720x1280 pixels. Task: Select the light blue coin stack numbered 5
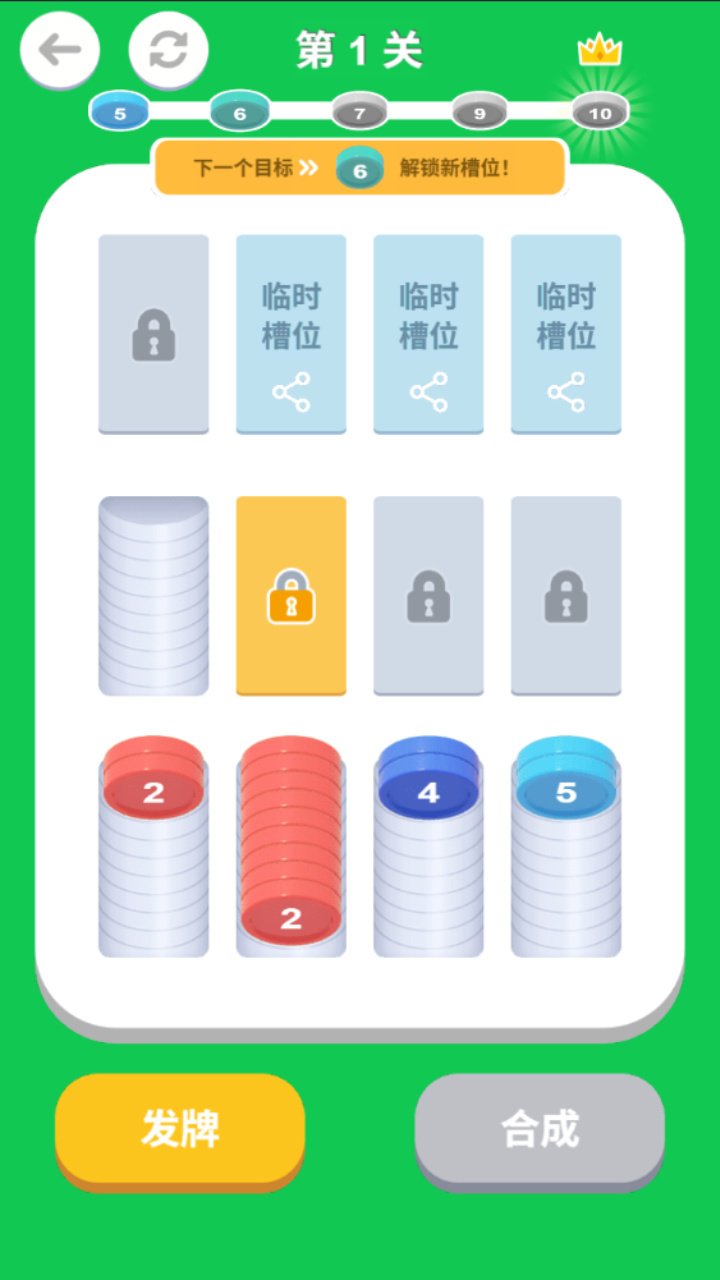[x=566, y=850]
